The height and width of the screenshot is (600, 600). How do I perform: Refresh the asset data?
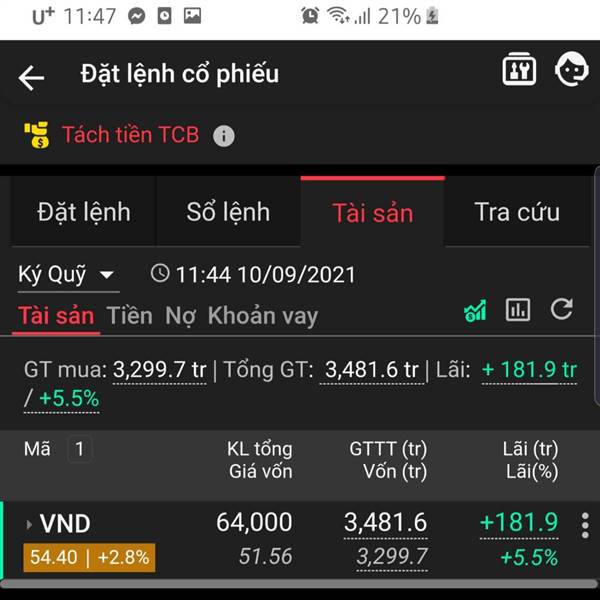(x=562, y=309)
